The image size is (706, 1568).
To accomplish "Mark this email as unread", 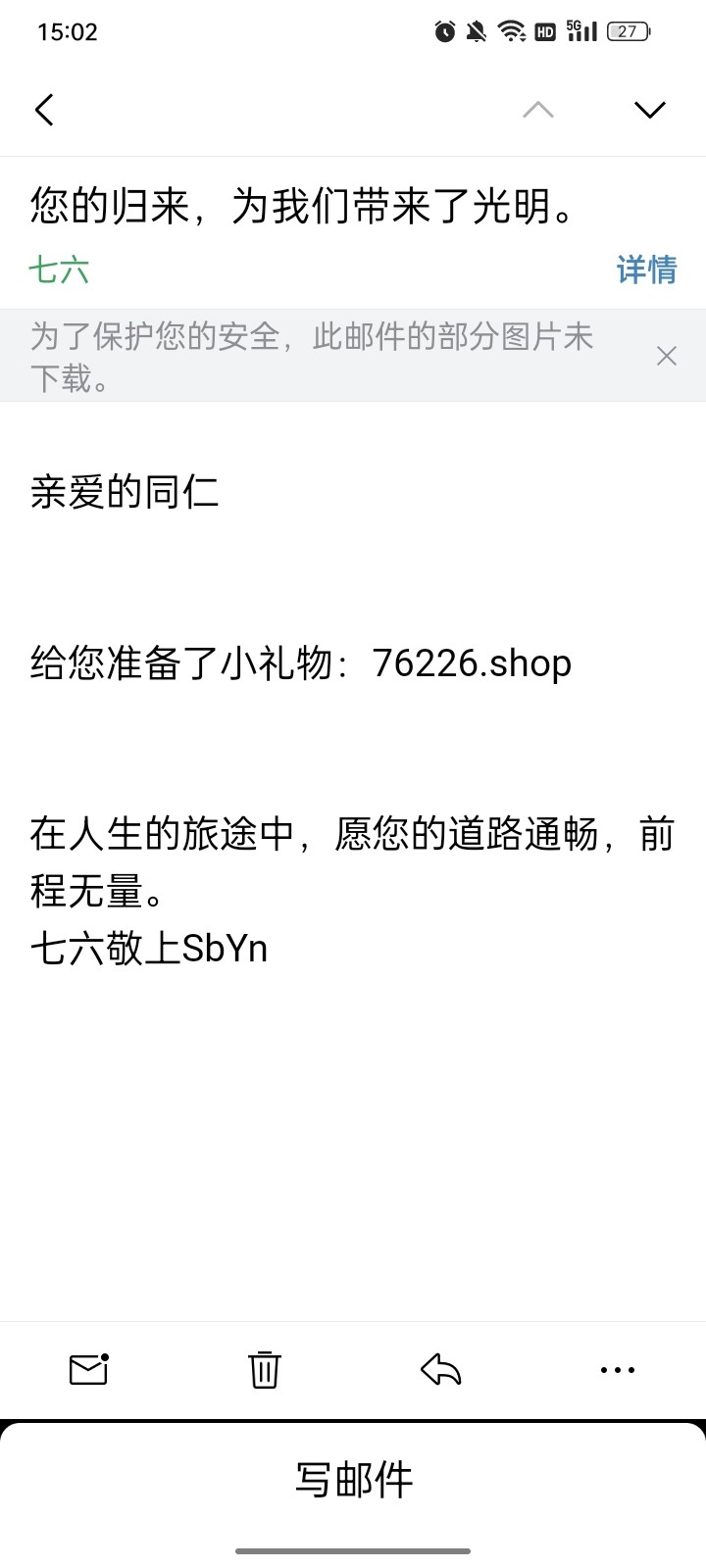I will pos(88,1369).
